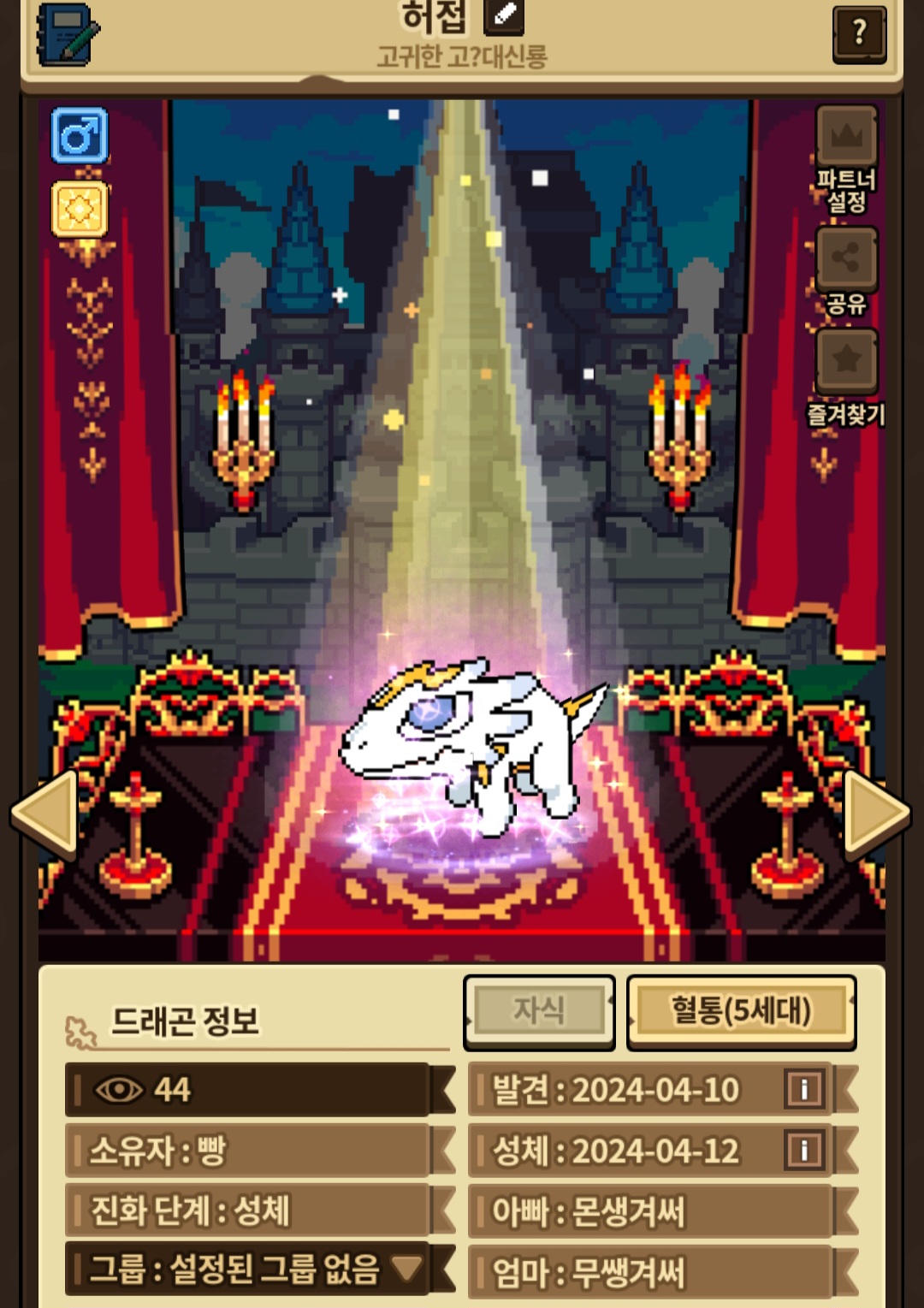Open the father 몬생겨써 entry
The width and height of the screenshot is (924, 1308).
point(650,1211)
